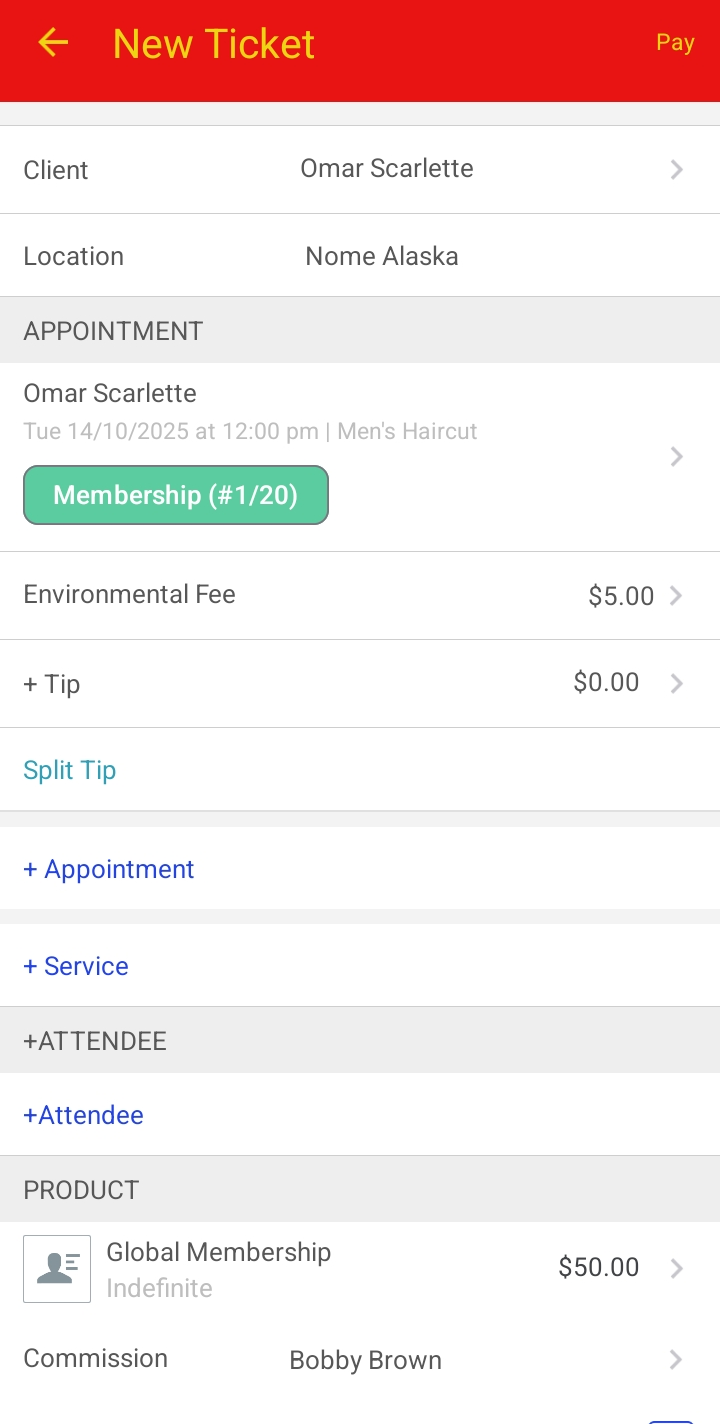This screenshot has width=720, height=1424.
Task: Select Split Tip
Action: click(x=70, y=770)
